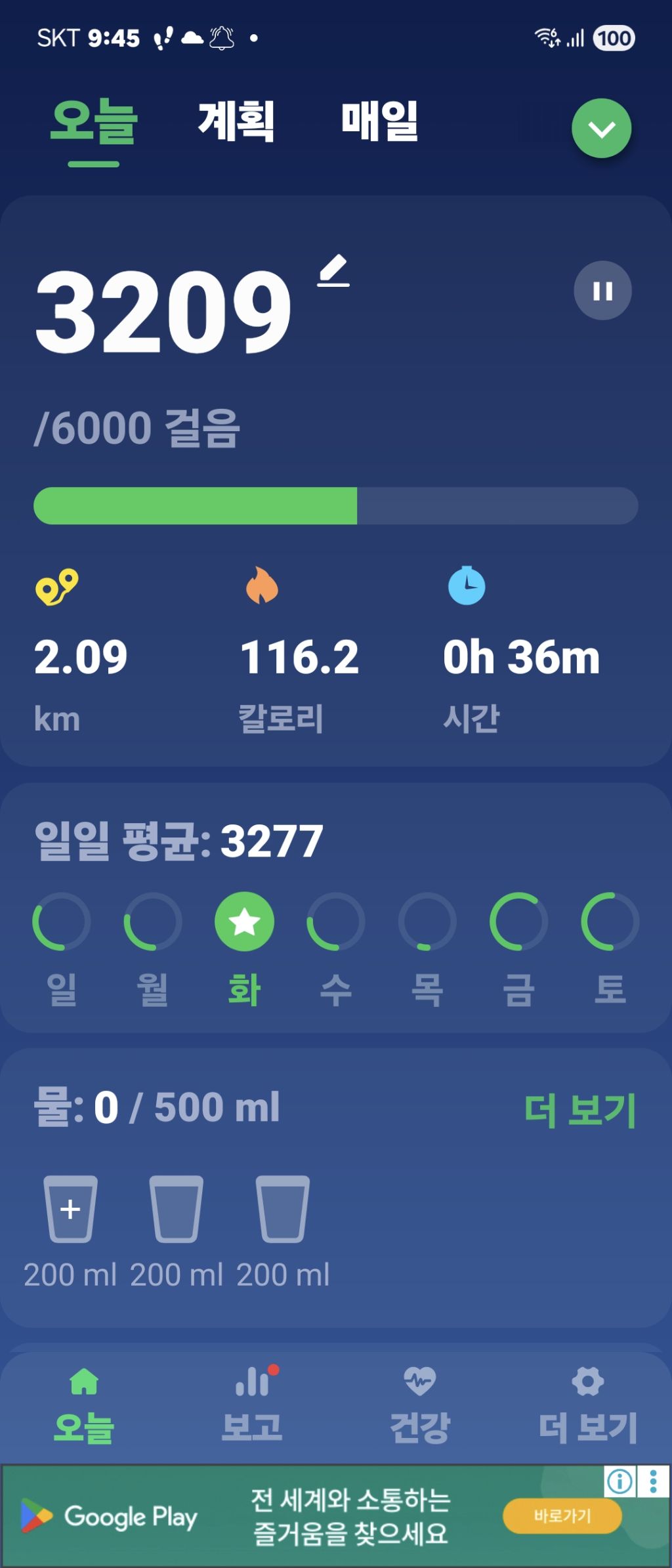Open 더 보기 link for water intake

click(580, 1110)
